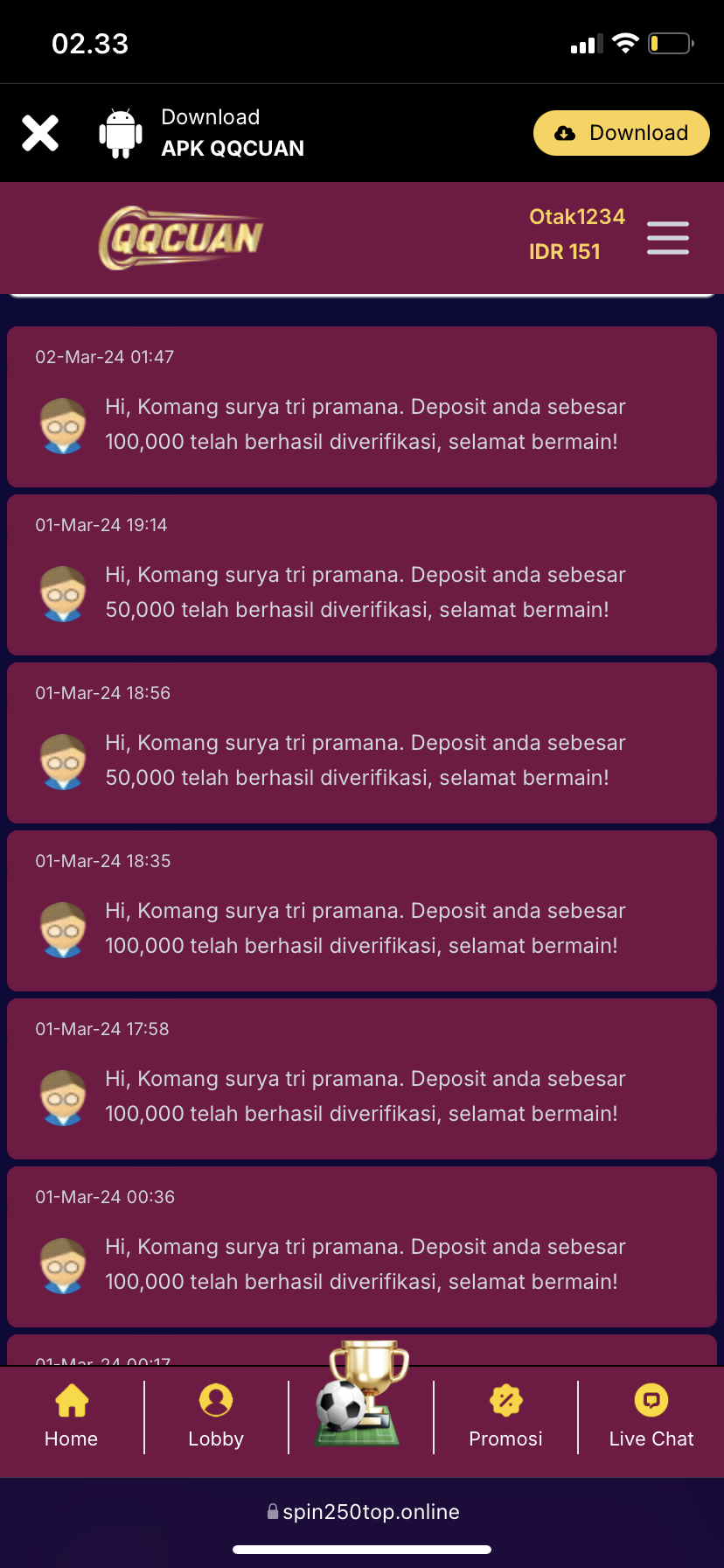Switch to the Lobby tab
This screenshot has height=1568, width=724.
[216, 1416]
